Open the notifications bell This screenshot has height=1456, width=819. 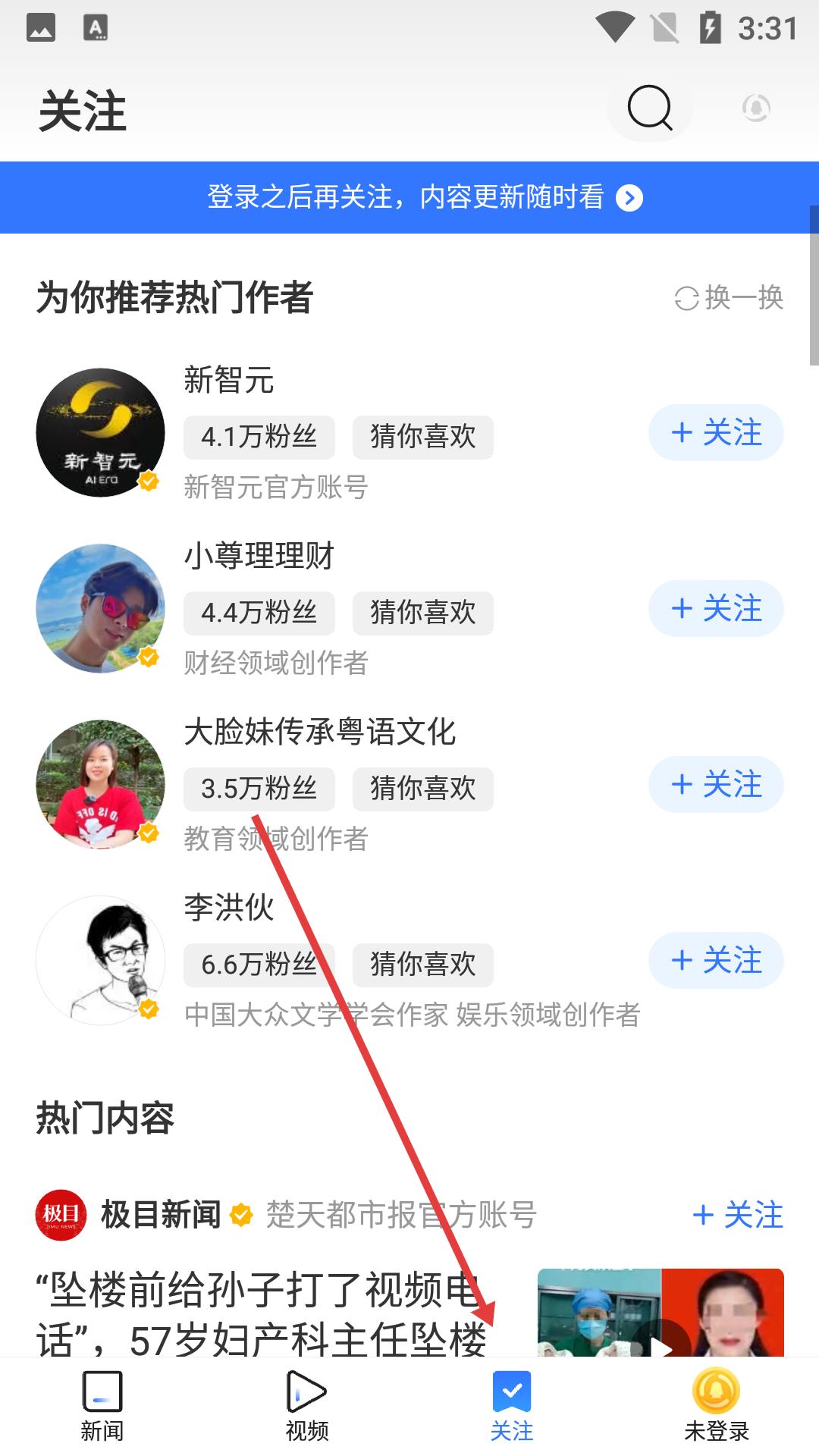pos(755,108)
